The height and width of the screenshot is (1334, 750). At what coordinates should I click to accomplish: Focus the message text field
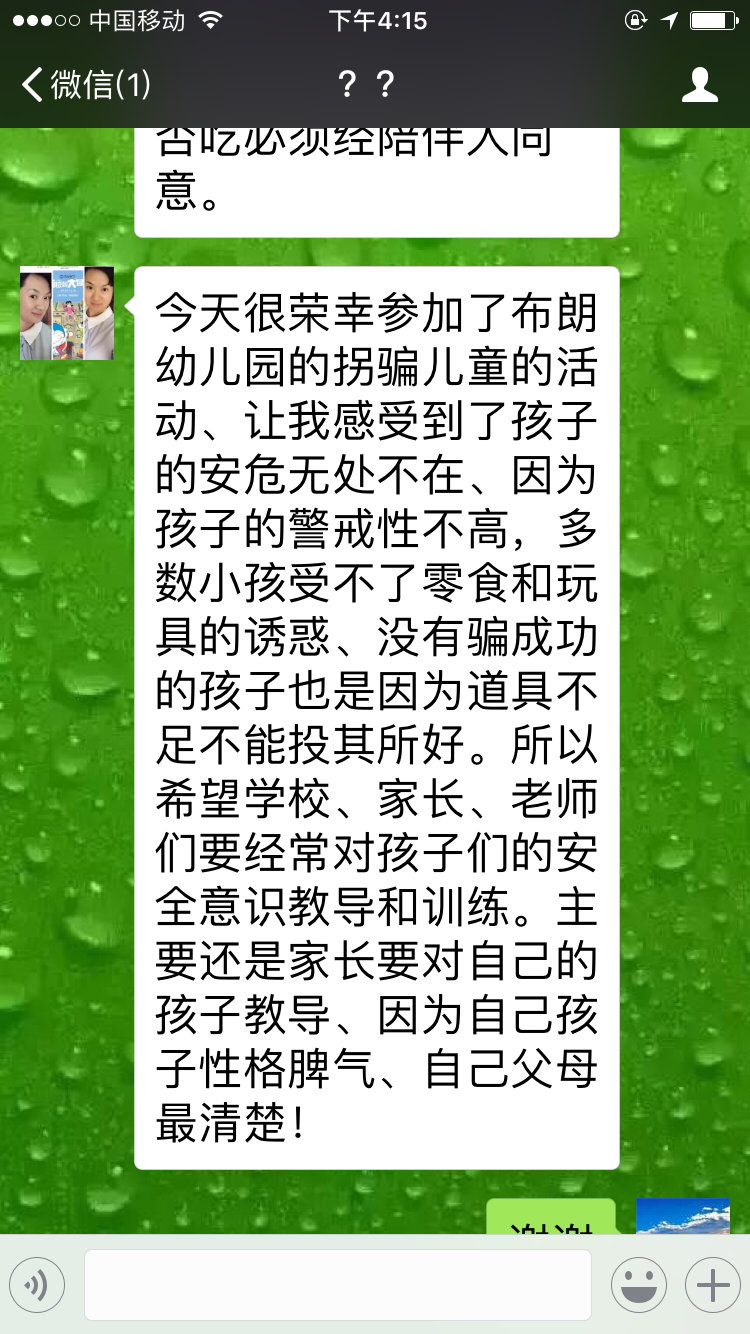[x=337, y=1285]
